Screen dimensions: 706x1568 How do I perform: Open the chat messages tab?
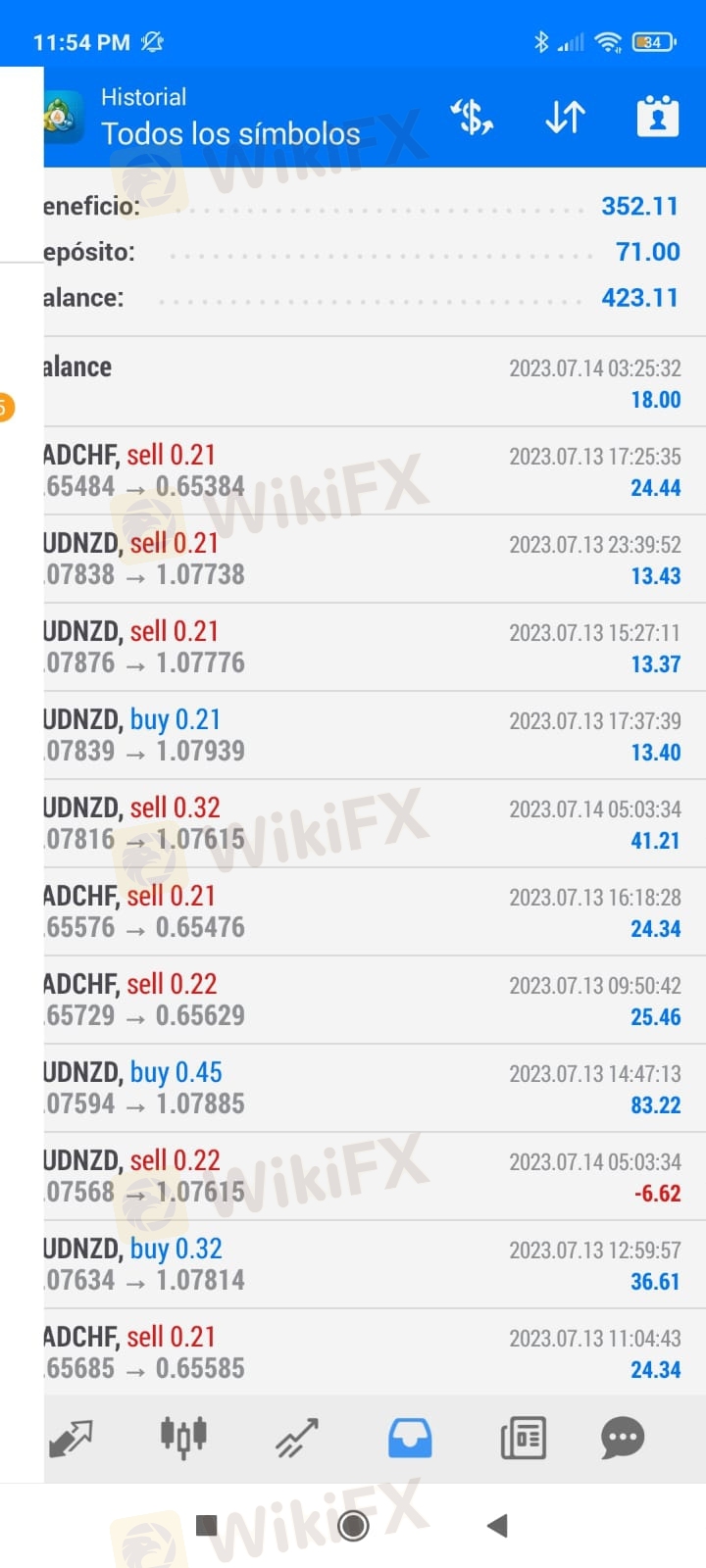tap(623, 1438)
